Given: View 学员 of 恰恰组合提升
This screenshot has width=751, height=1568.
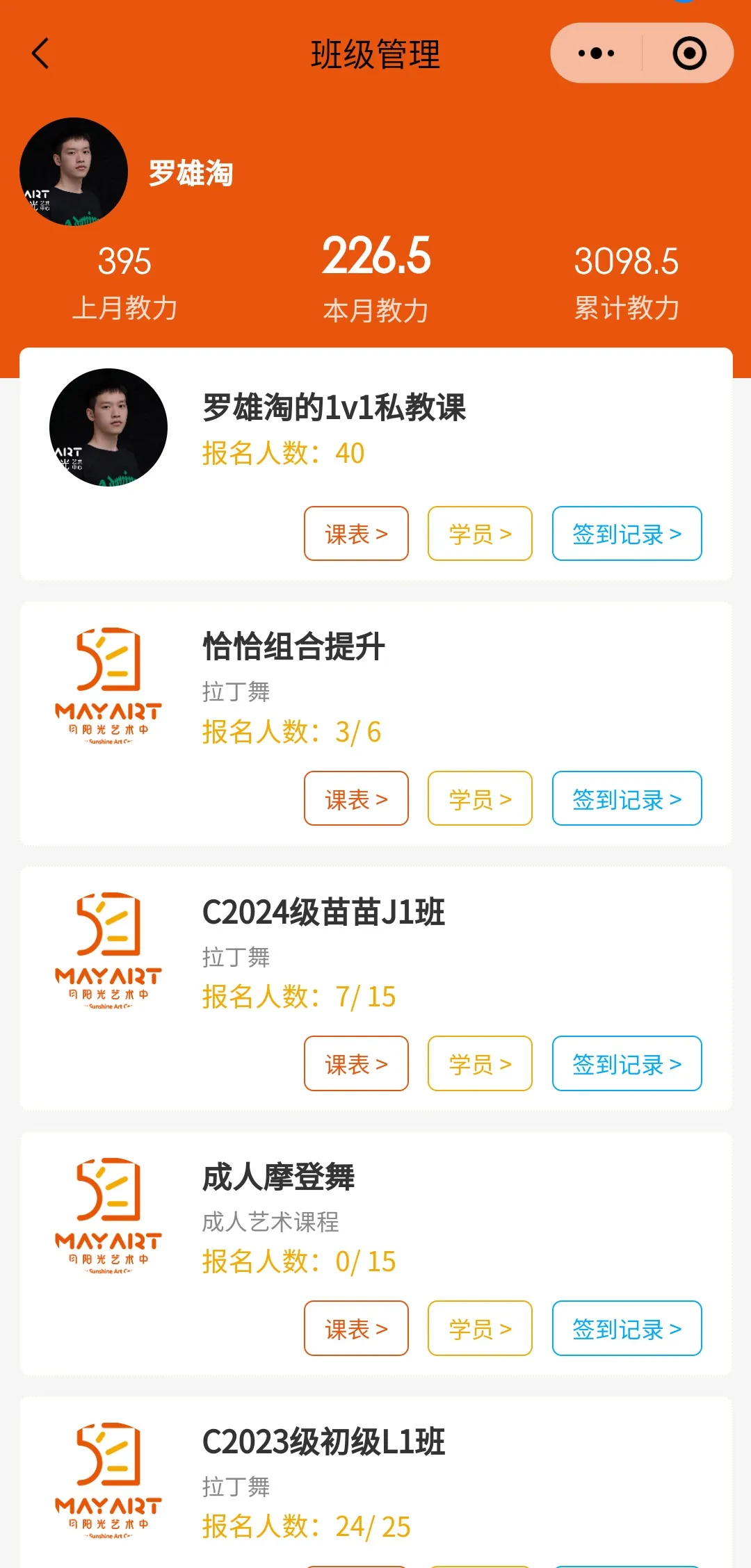Looking at the screenshot, I should point(480,799).
